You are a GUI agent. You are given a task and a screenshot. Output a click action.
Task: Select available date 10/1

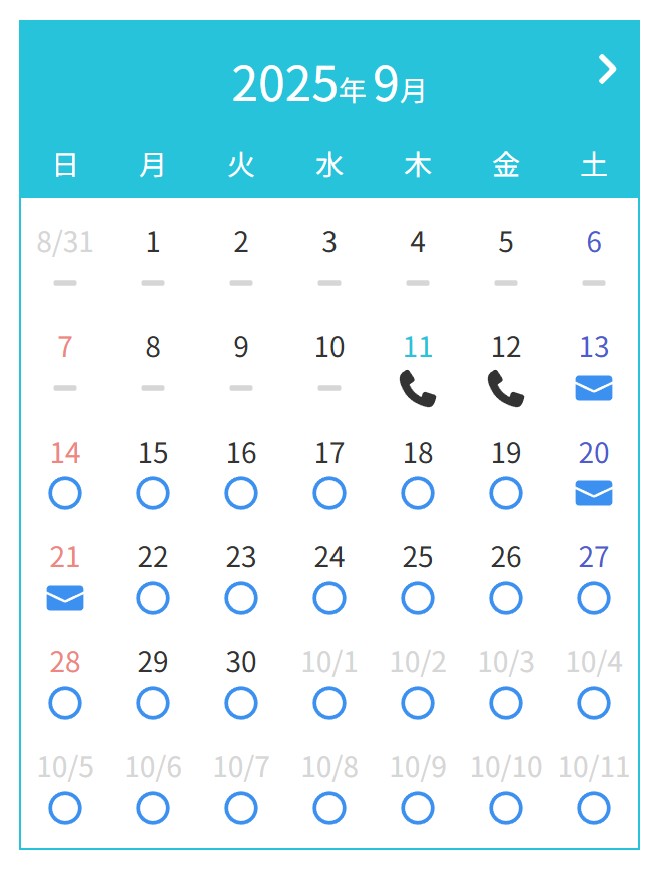(x=329, y=703)
